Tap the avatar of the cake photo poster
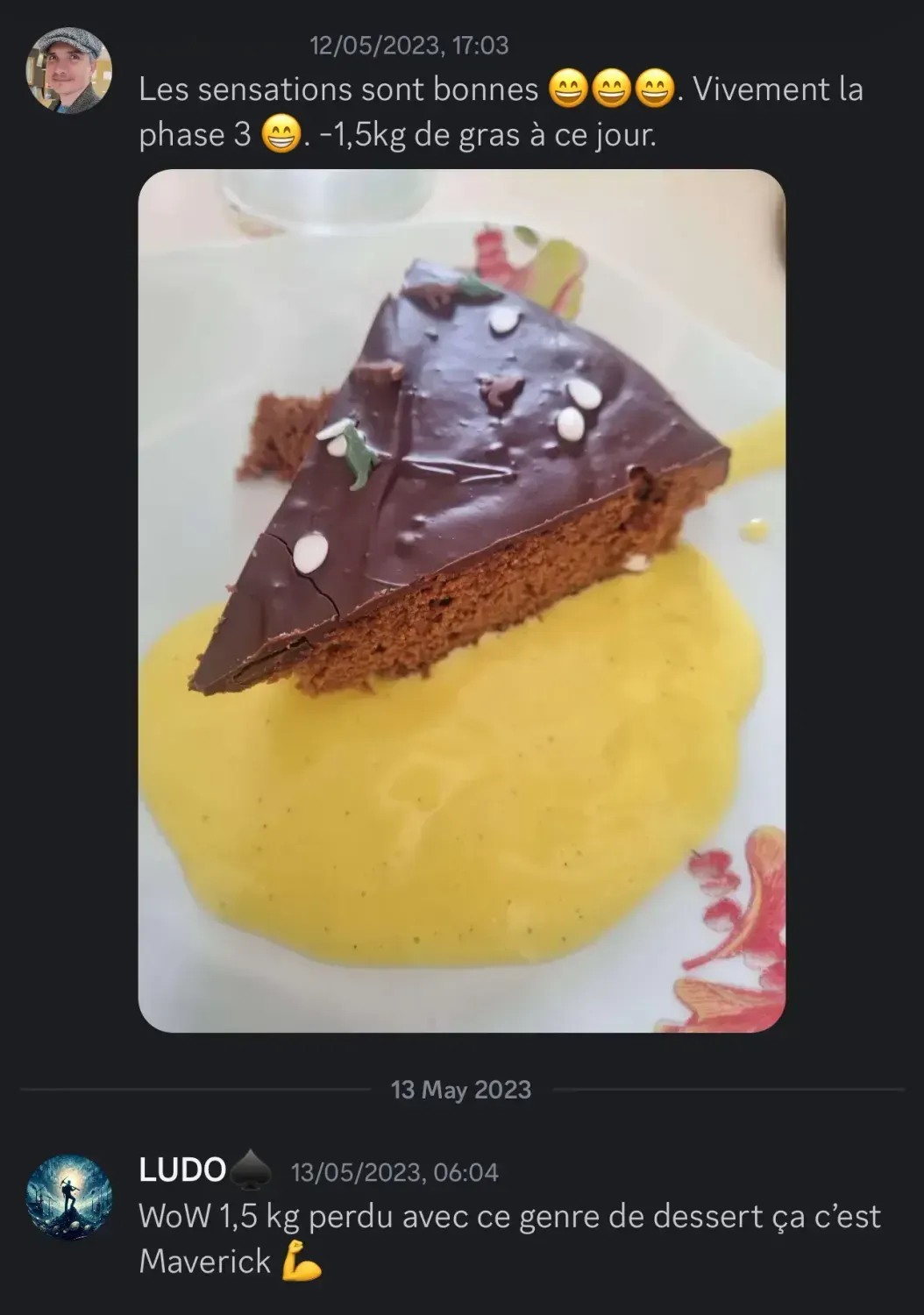The width and height of the screenshot is (924, 1315). (69, 71)
